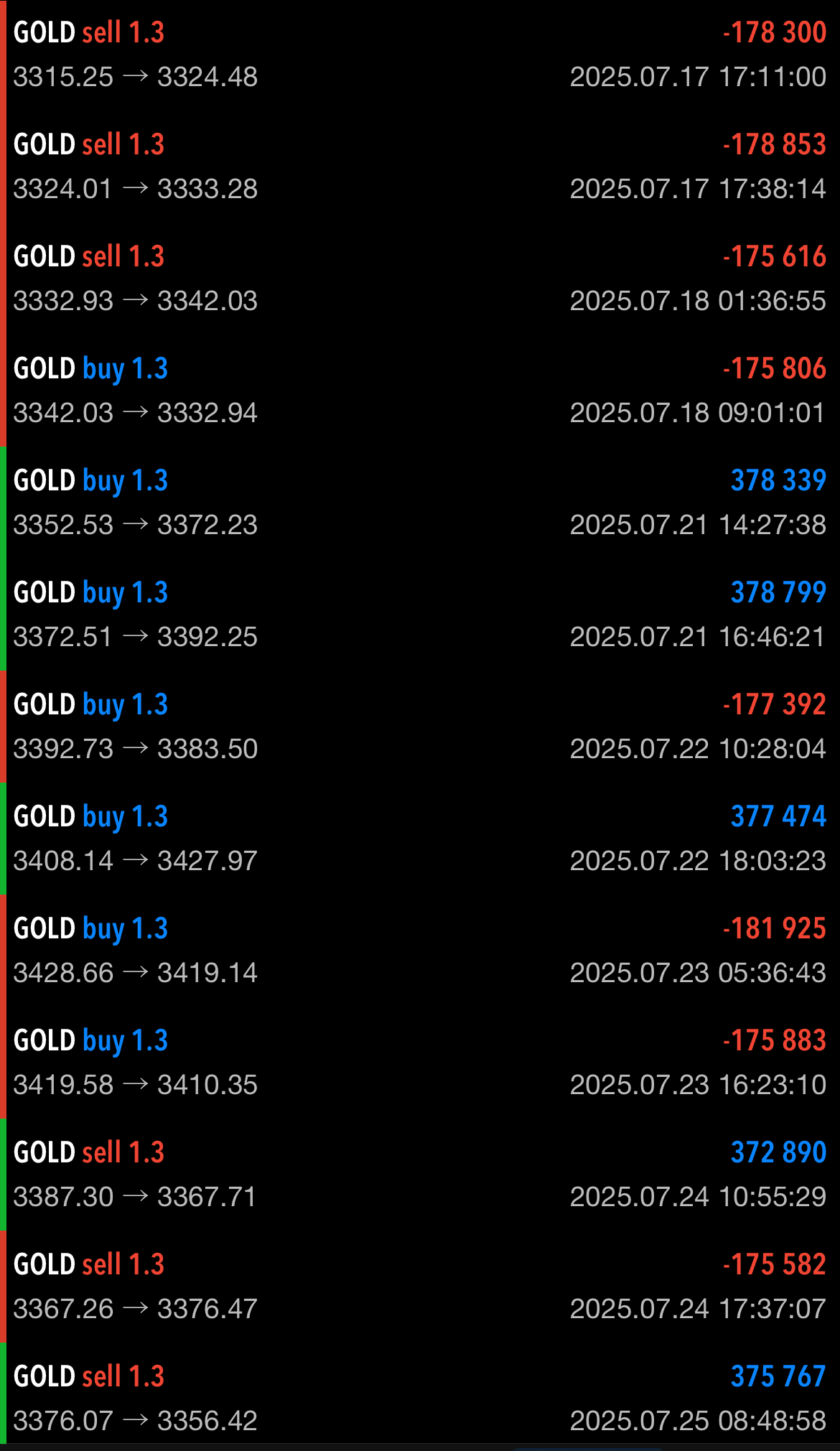Screen dimensions: 840x1451
Task: Open the GOLD buy trade with 378 339 profit
Action: pos(420,503)
